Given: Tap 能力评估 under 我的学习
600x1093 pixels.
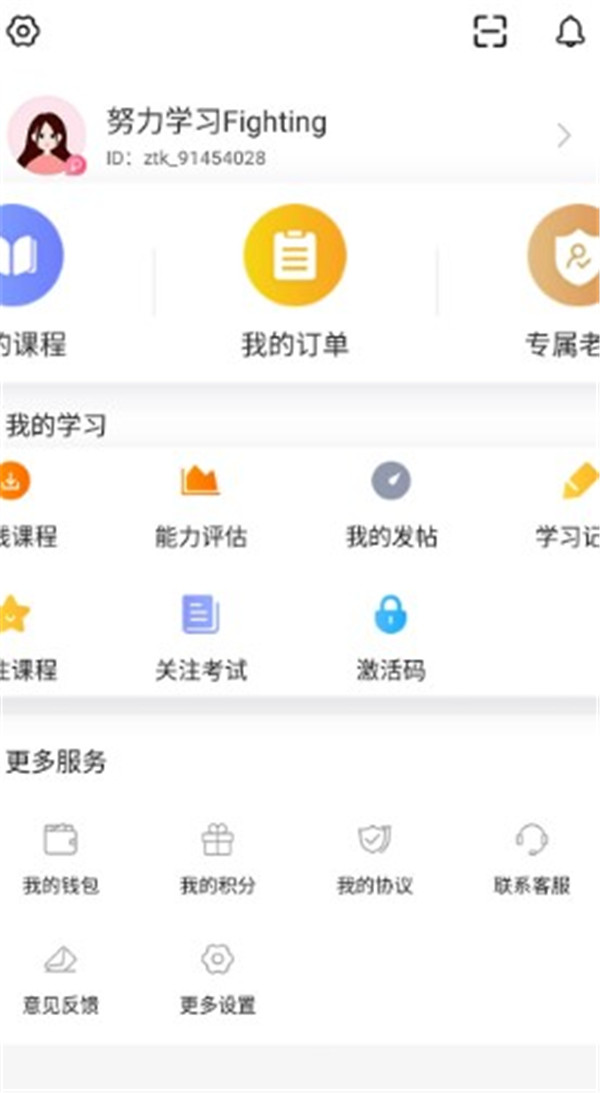Looking at the screenshot, I should click(x=200, y=505).
